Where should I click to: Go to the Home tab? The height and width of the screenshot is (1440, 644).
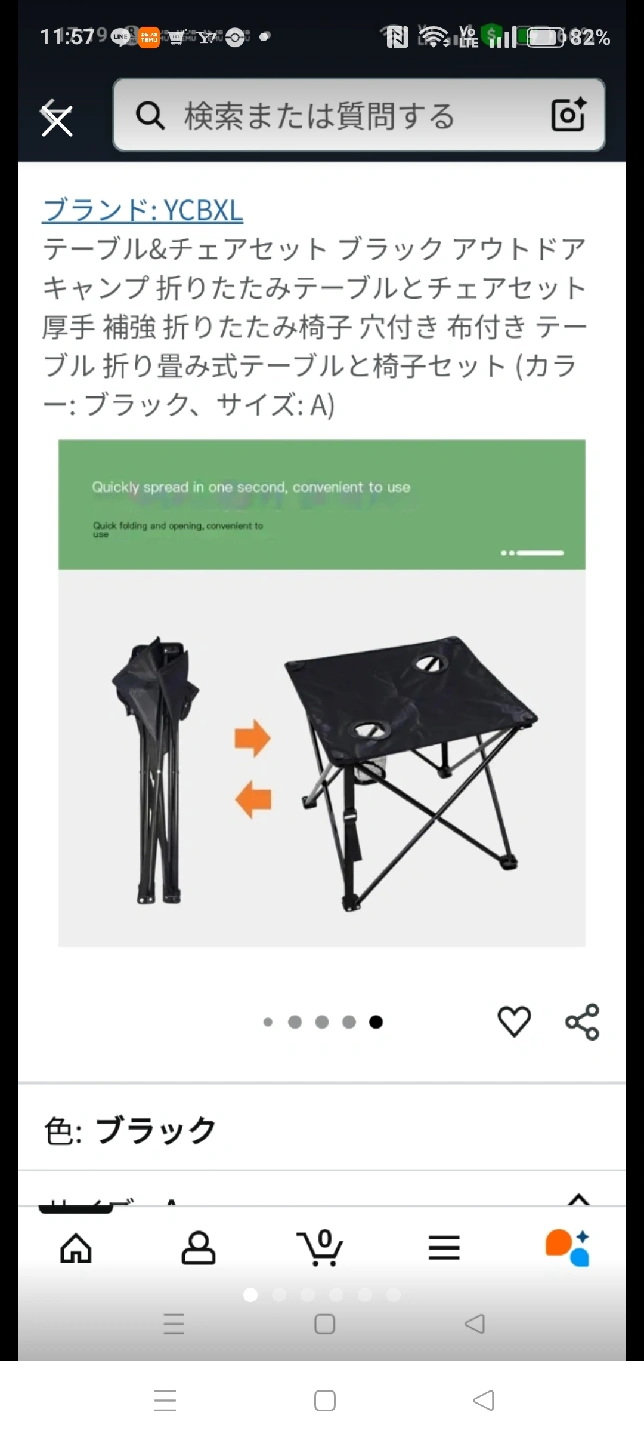tap(76, 1247)
